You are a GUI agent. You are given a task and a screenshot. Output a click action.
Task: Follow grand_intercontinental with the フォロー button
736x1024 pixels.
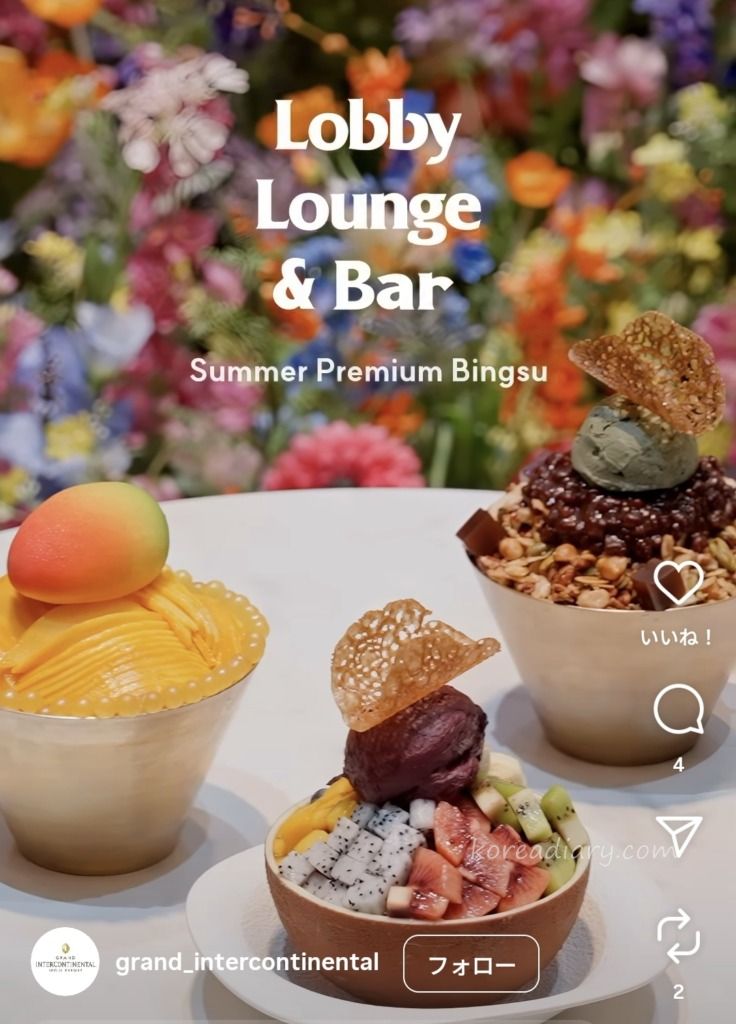tap(471, 964)
